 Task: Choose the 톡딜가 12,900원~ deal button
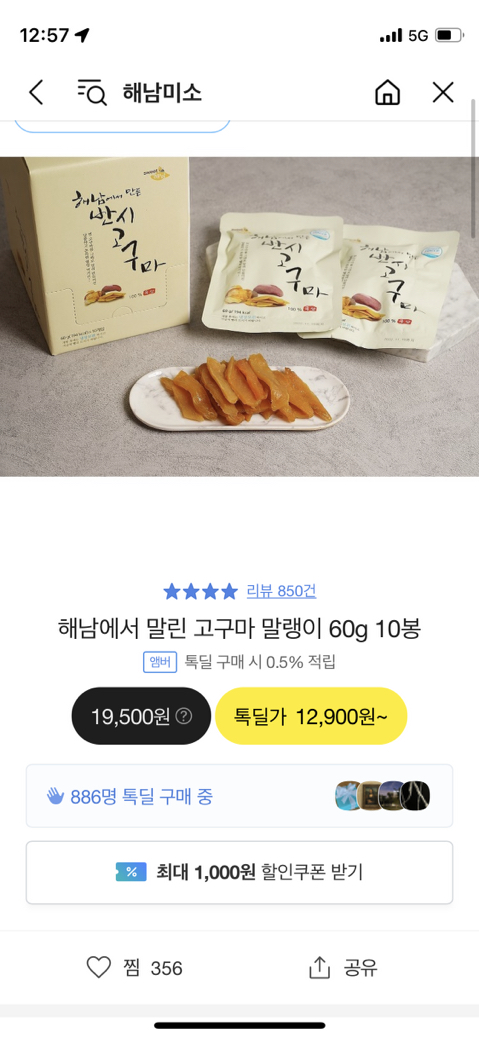pyautogui.click(x=311, y=716)
